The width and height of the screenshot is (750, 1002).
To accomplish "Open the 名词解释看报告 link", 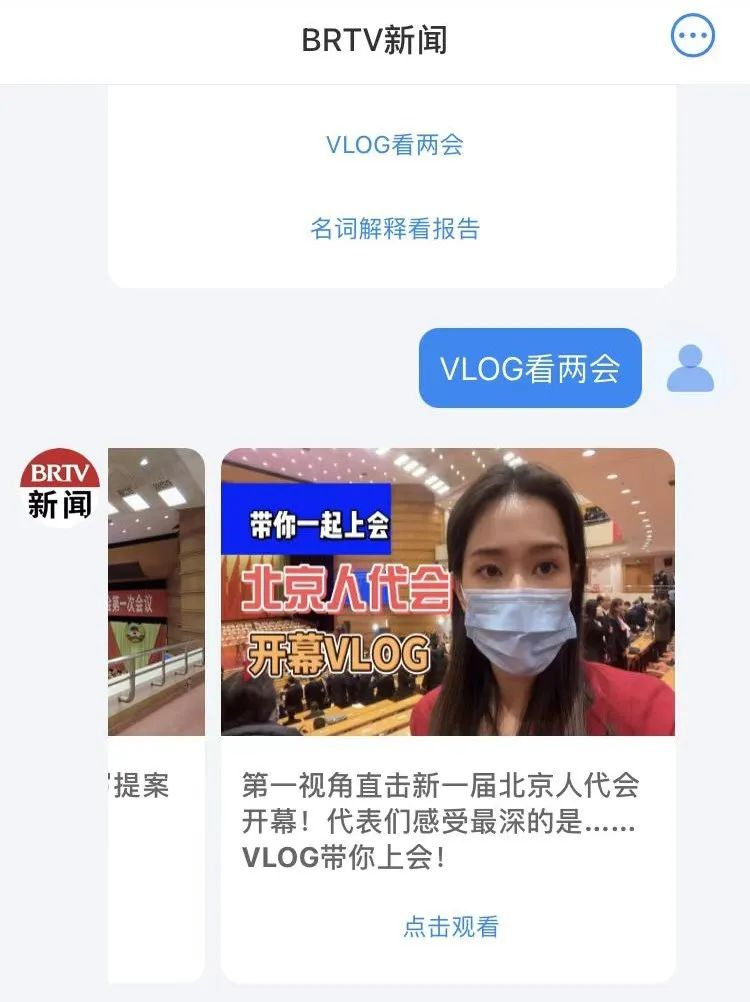I will [394, 228].
